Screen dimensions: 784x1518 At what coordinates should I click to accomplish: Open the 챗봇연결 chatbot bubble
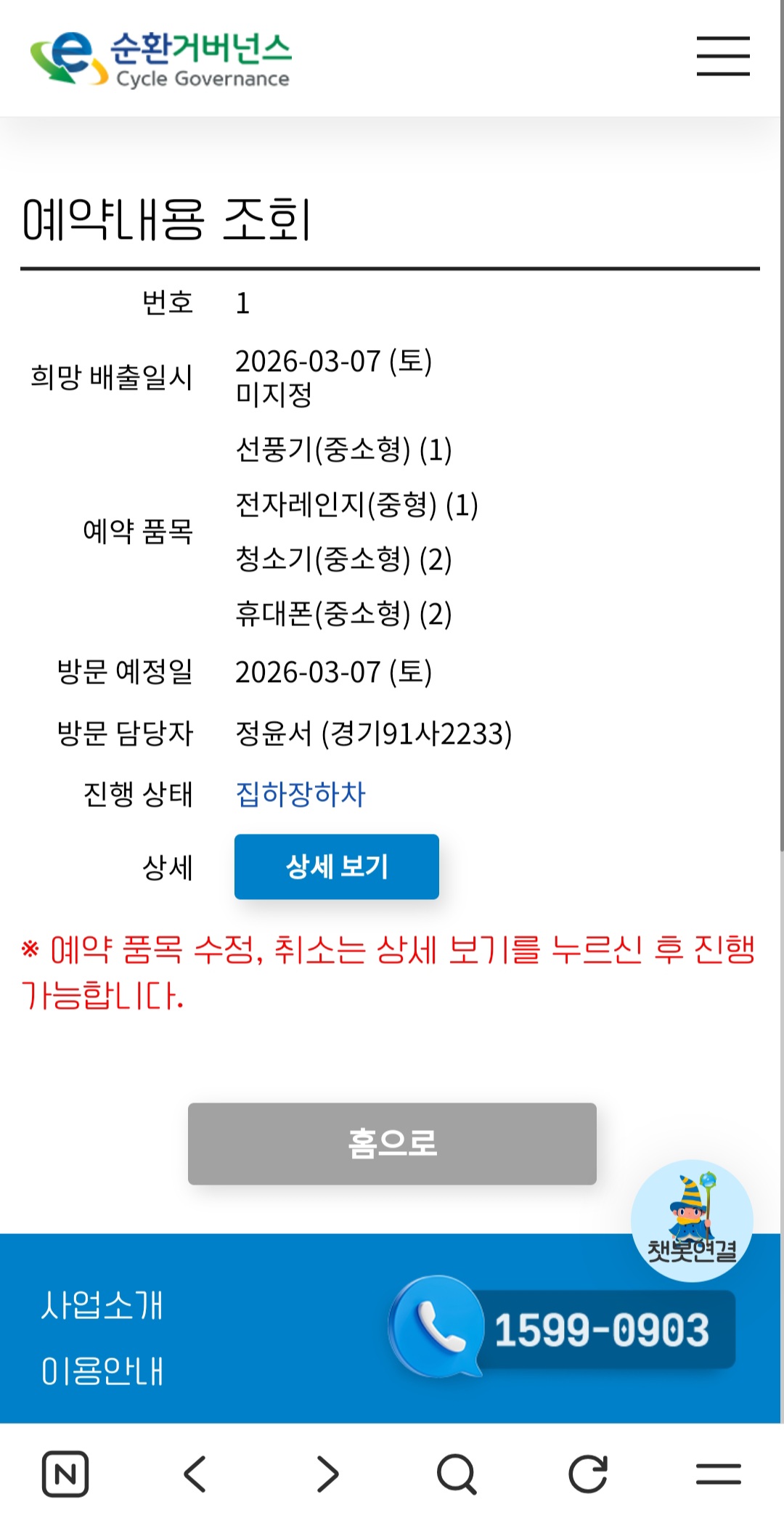point(691,1220)
